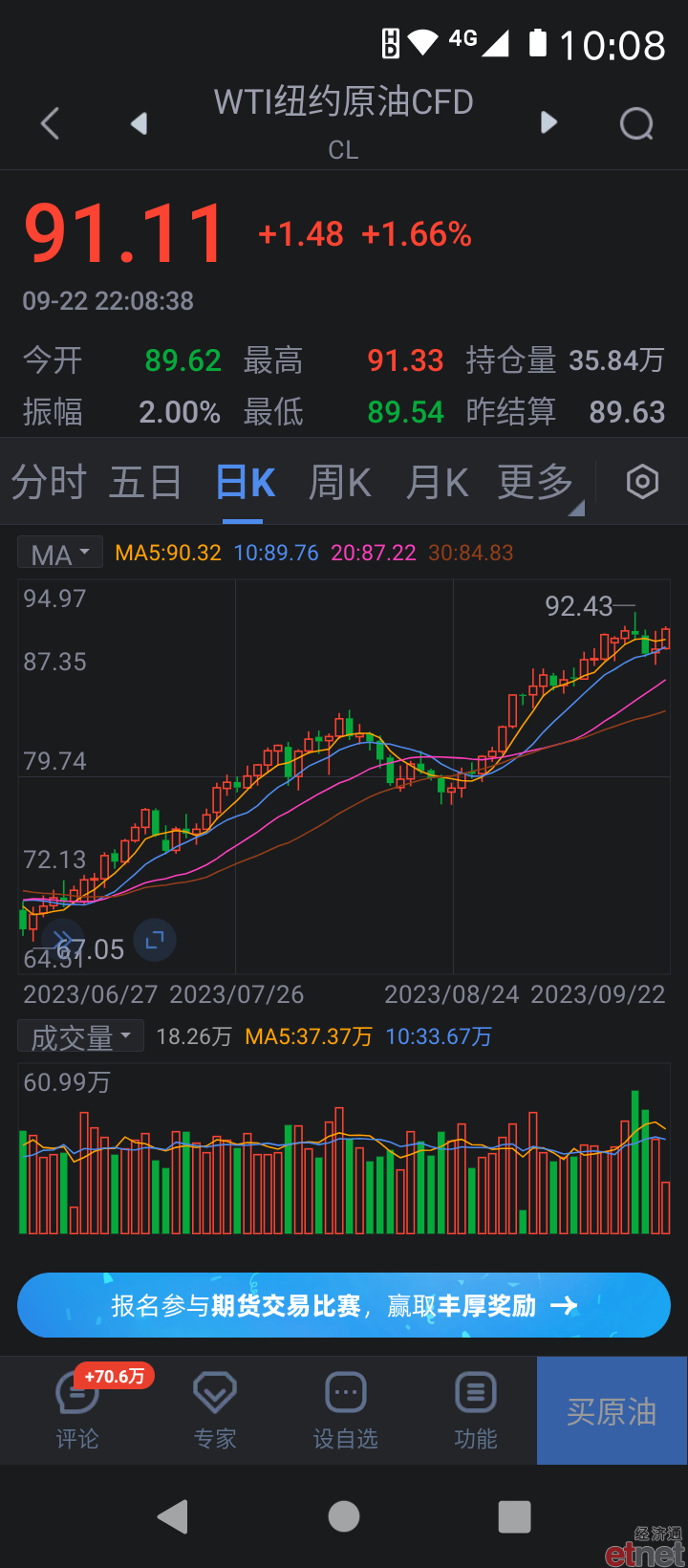Tap the 买原油 buy button
This screenshot has width=688, height=1568.
pyautogui.click(x=612, y=1411)
